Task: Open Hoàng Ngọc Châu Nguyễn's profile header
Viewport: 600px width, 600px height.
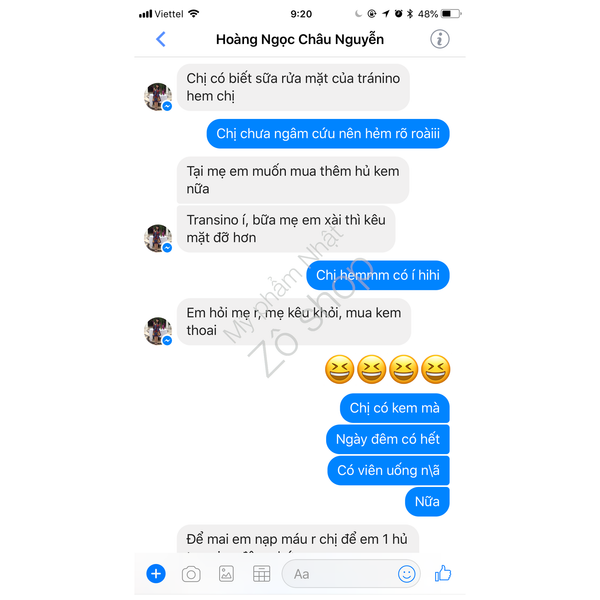Action: click(300, 40)
